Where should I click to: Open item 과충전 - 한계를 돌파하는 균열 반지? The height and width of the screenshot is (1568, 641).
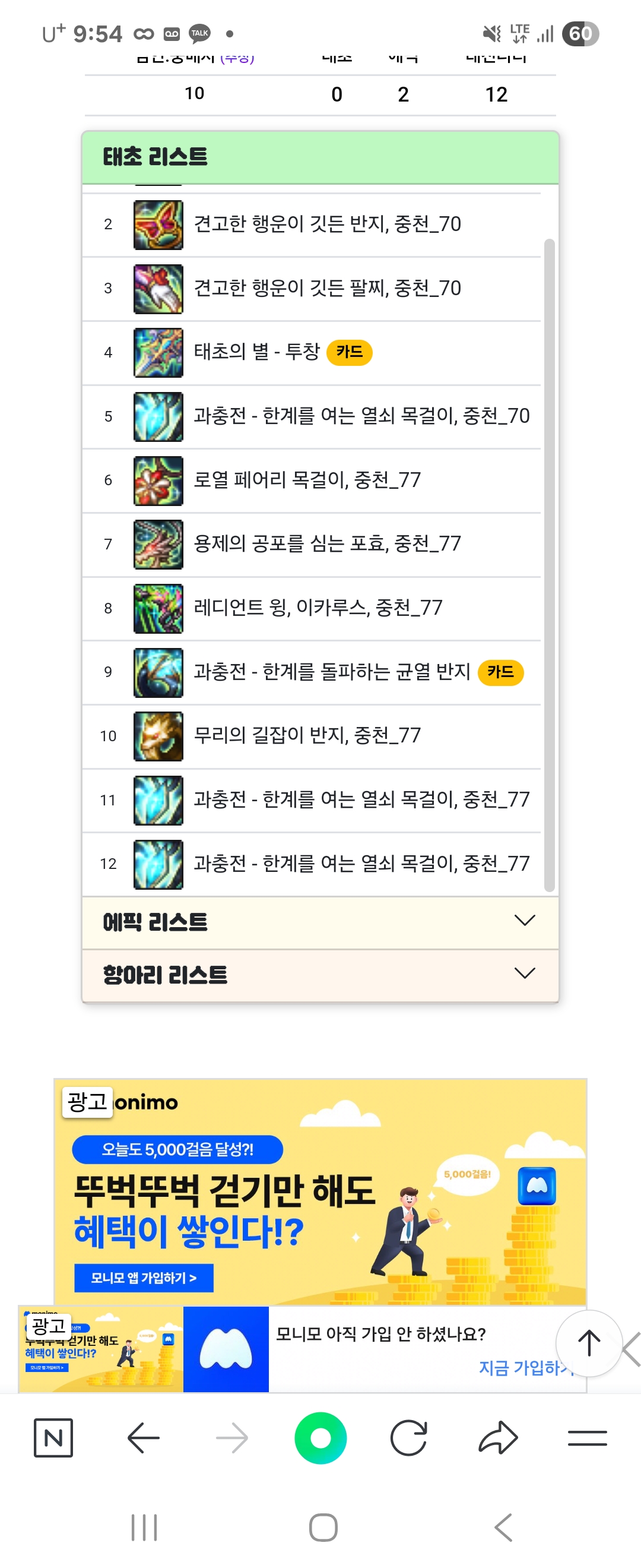pos(331,671)
